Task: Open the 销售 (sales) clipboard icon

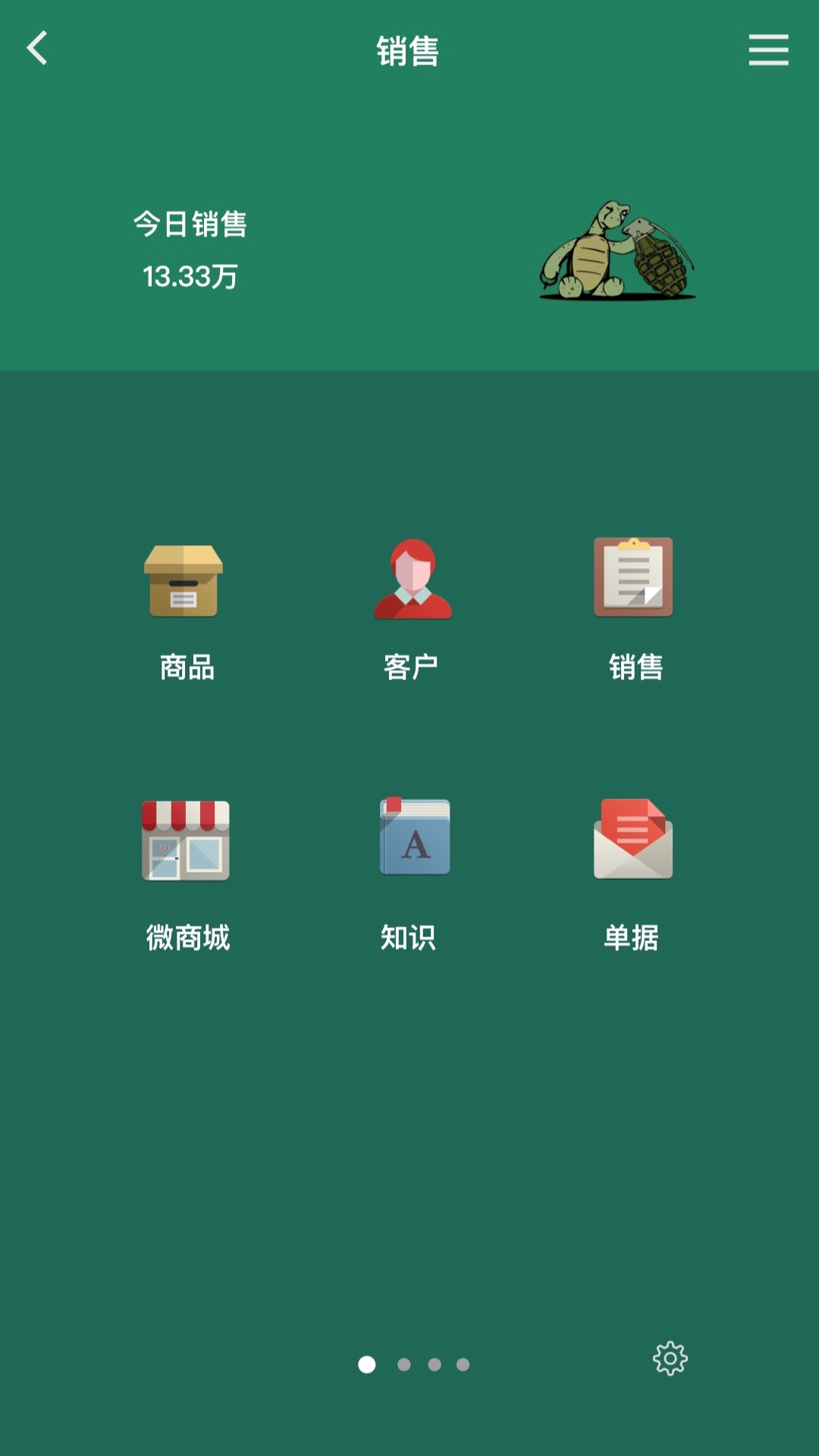Action: pyautogui.click(x=634, y=578)
